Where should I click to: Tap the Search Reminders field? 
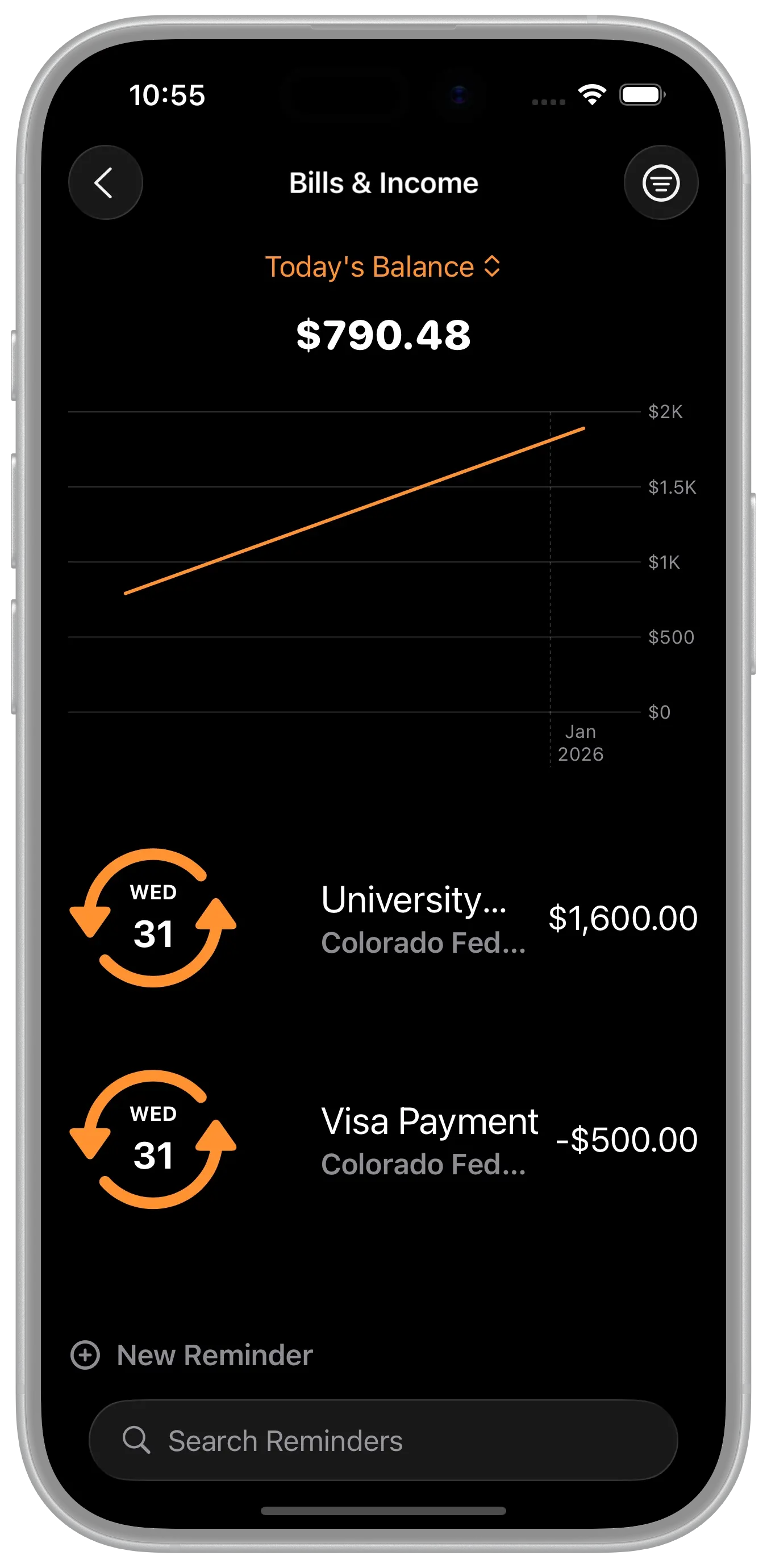(x=383, y=1441)
